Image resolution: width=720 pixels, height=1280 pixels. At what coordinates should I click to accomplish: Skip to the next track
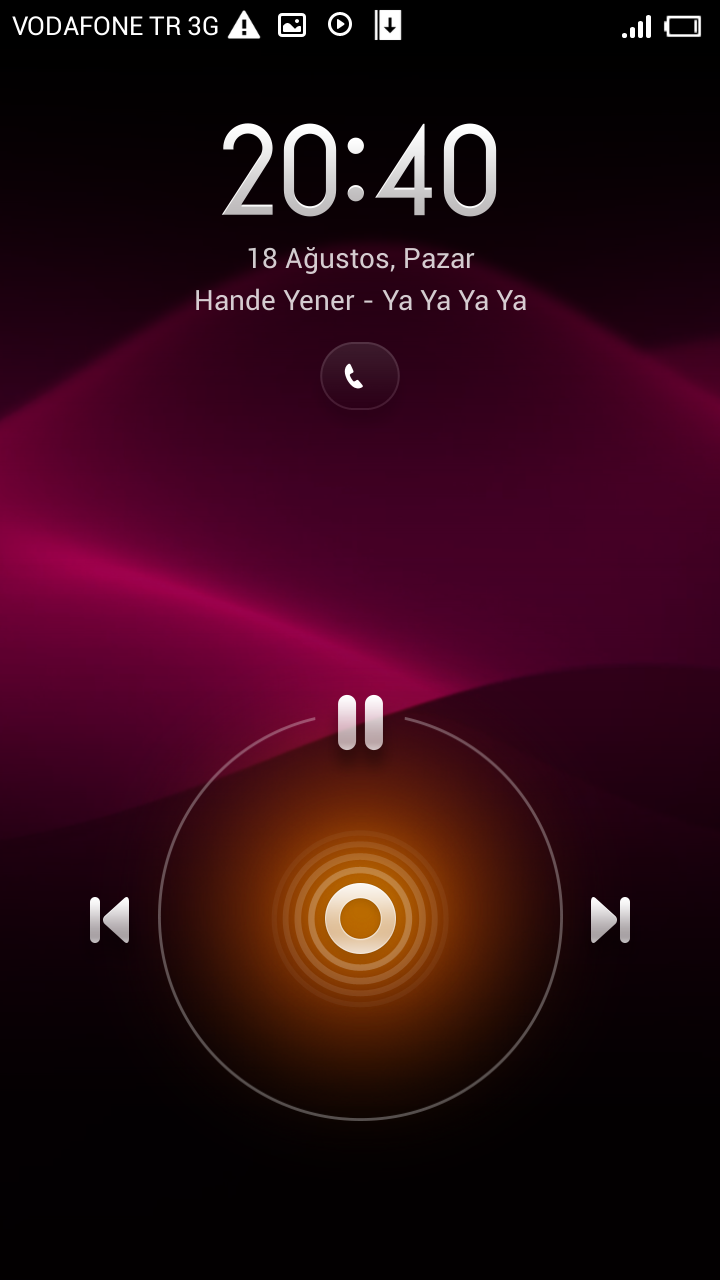[610, 920]
